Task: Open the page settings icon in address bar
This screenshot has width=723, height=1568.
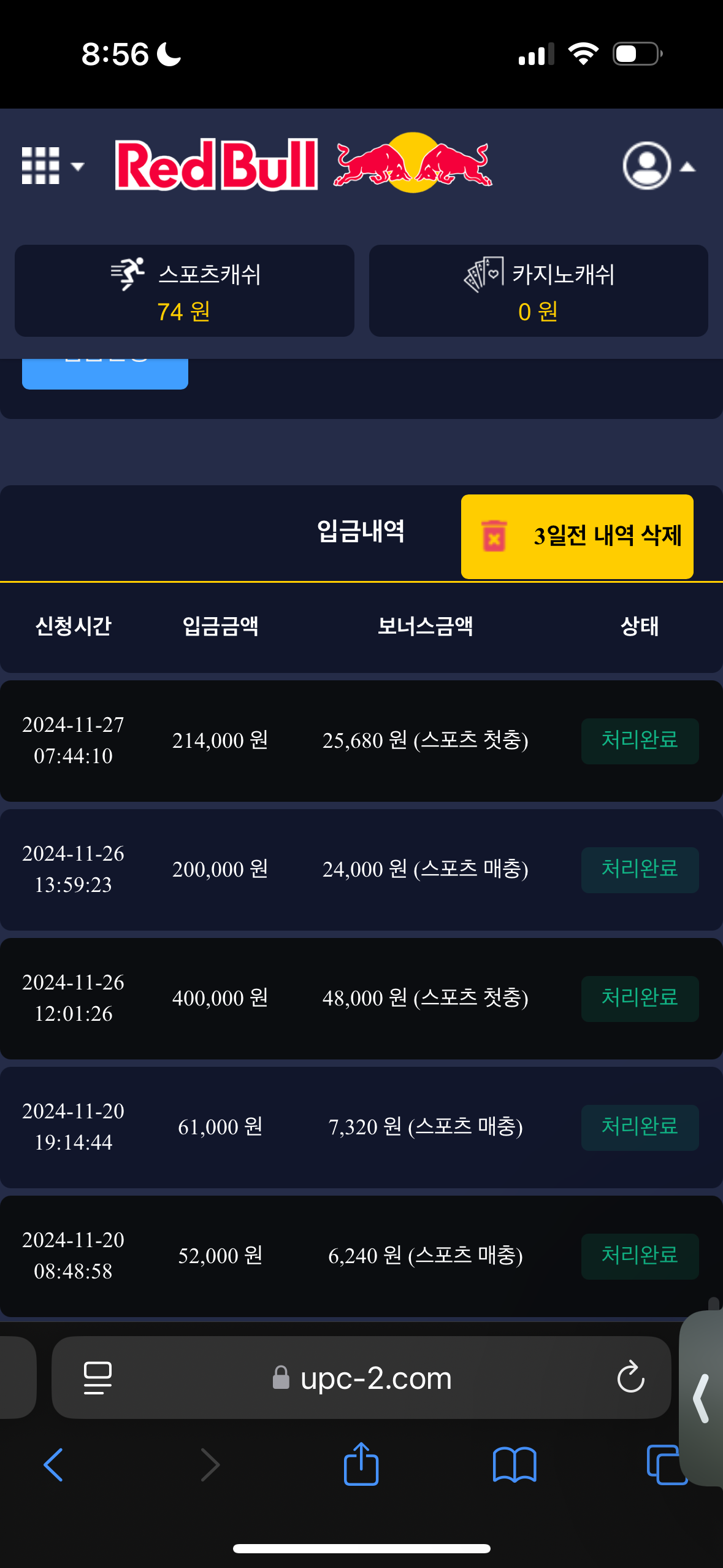Action: tap(98, 1378)
